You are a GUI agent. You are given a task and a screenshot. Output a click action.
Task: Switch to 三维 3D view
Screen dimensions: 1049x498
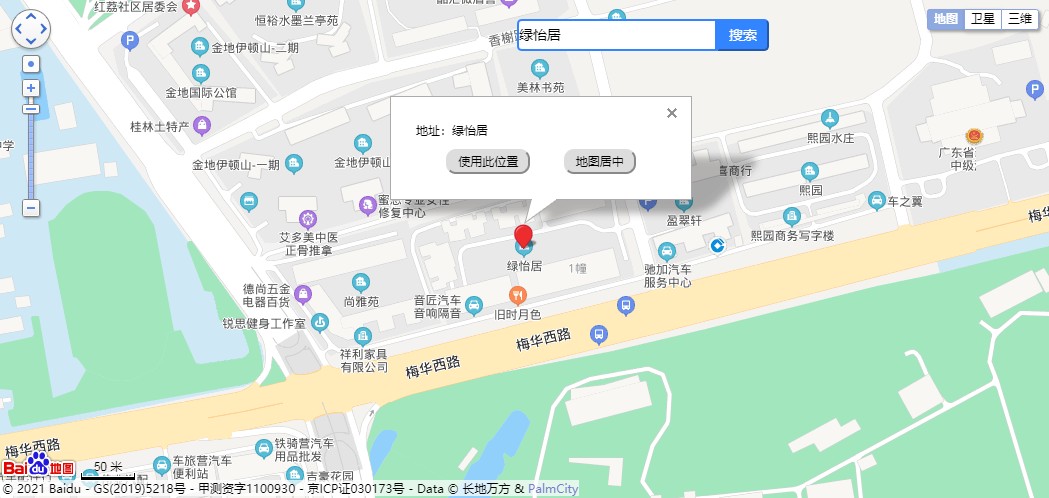click(1020, 18)
